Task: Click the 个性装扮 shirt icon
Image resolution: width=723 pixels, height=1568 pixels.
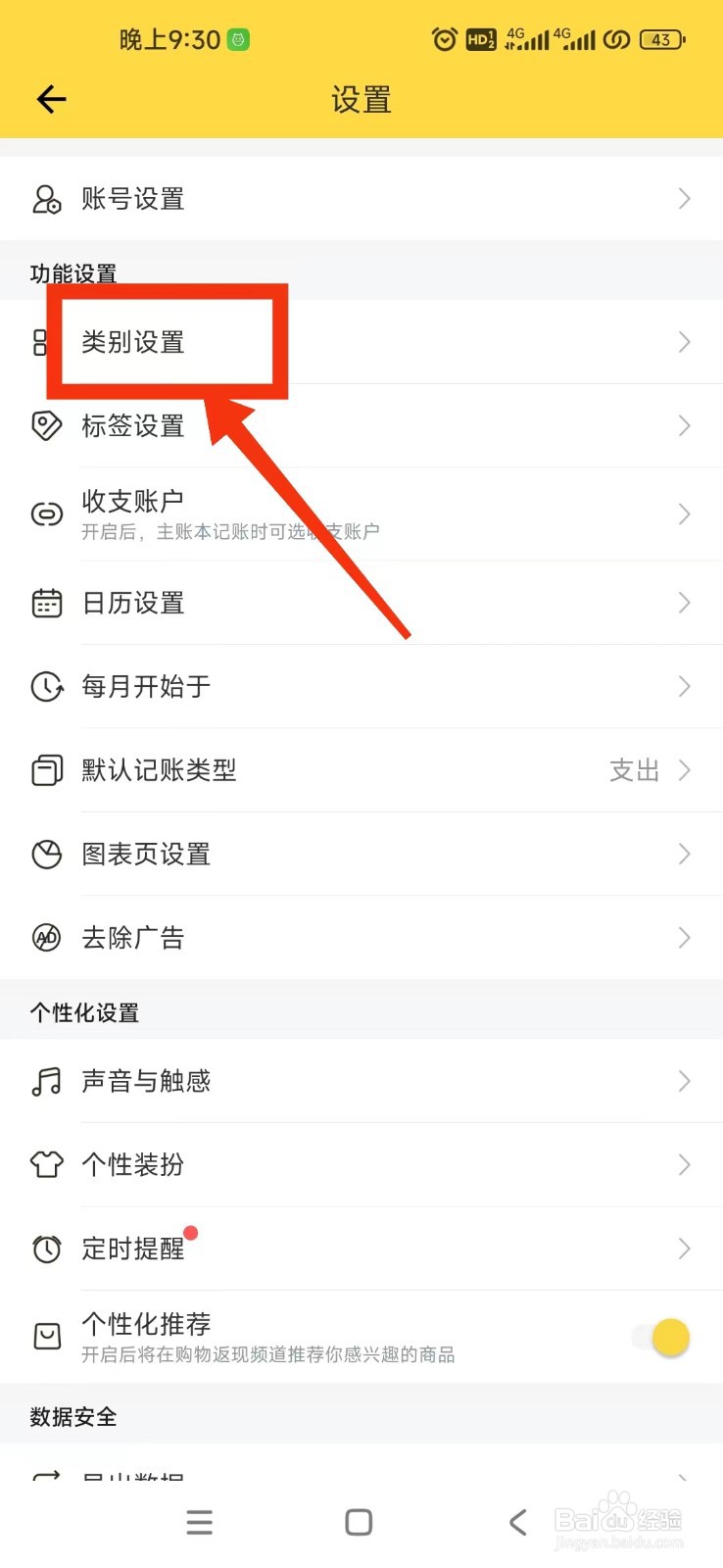Action: pos(46,1165)
